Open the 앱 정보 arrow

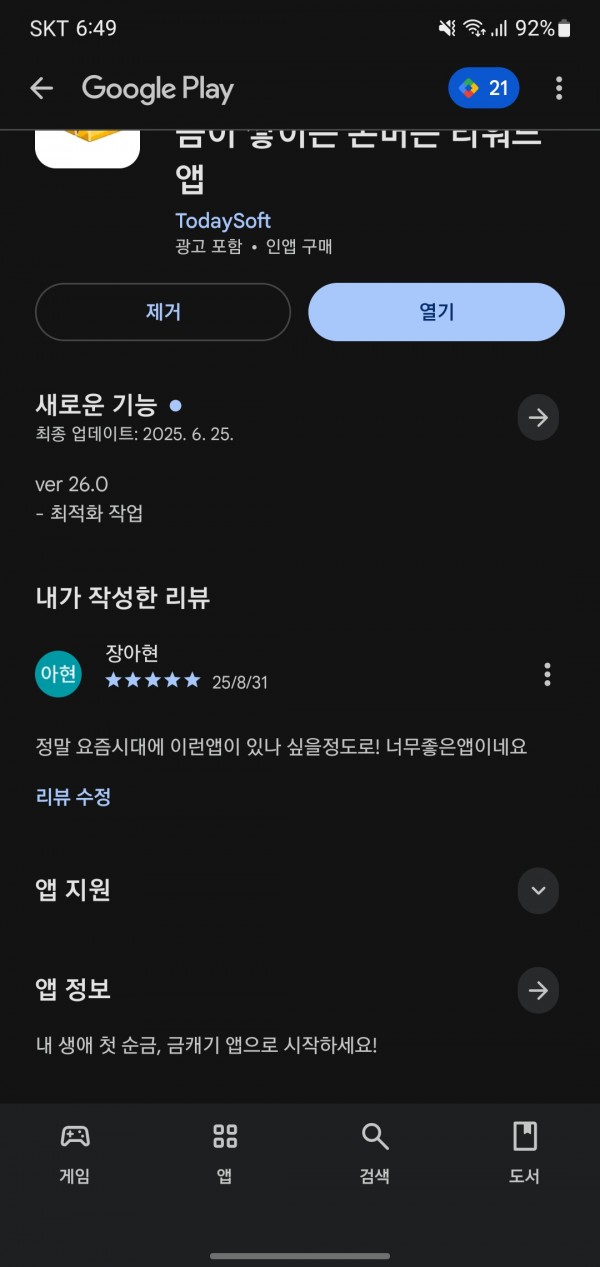538,990
